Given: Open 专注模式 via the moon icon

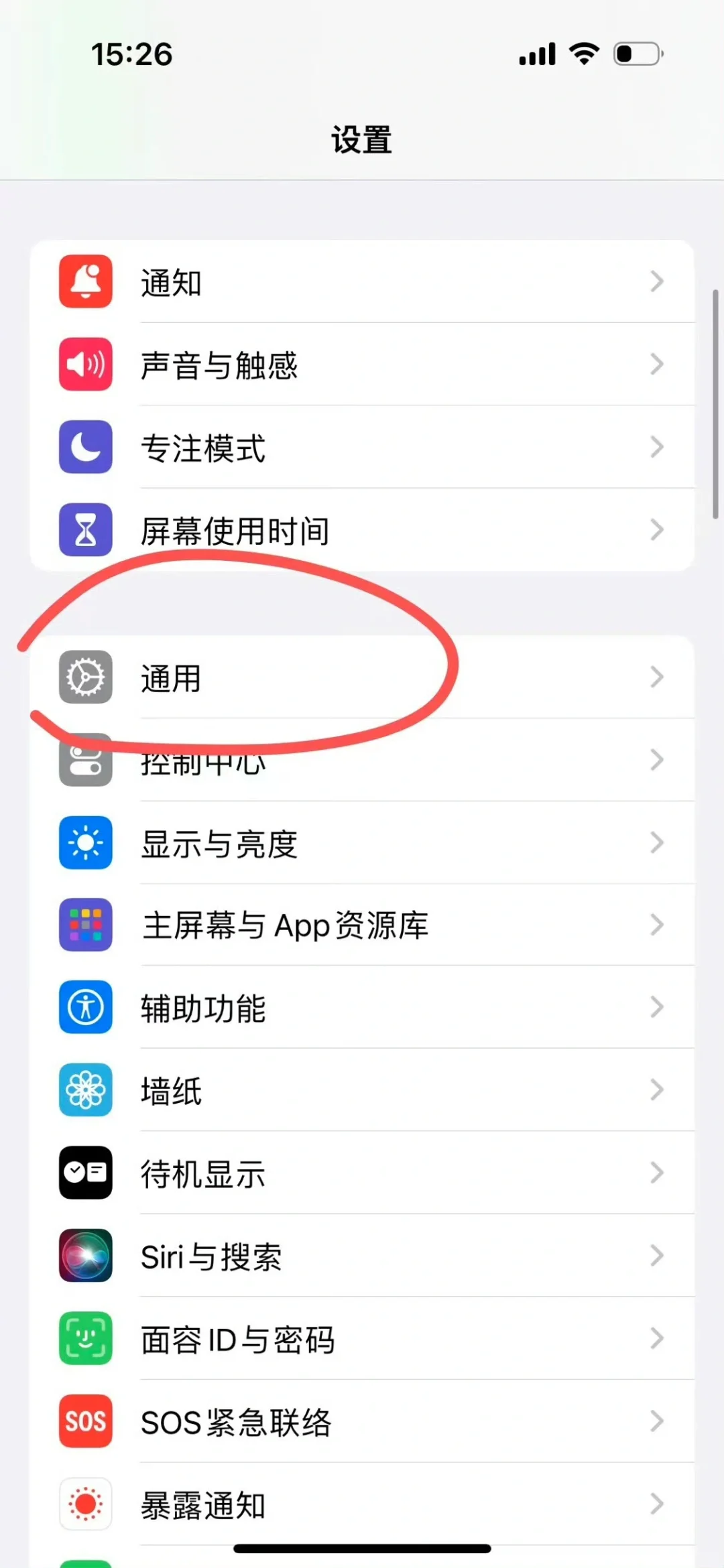Looking at the screenshot, I should 85,448.
